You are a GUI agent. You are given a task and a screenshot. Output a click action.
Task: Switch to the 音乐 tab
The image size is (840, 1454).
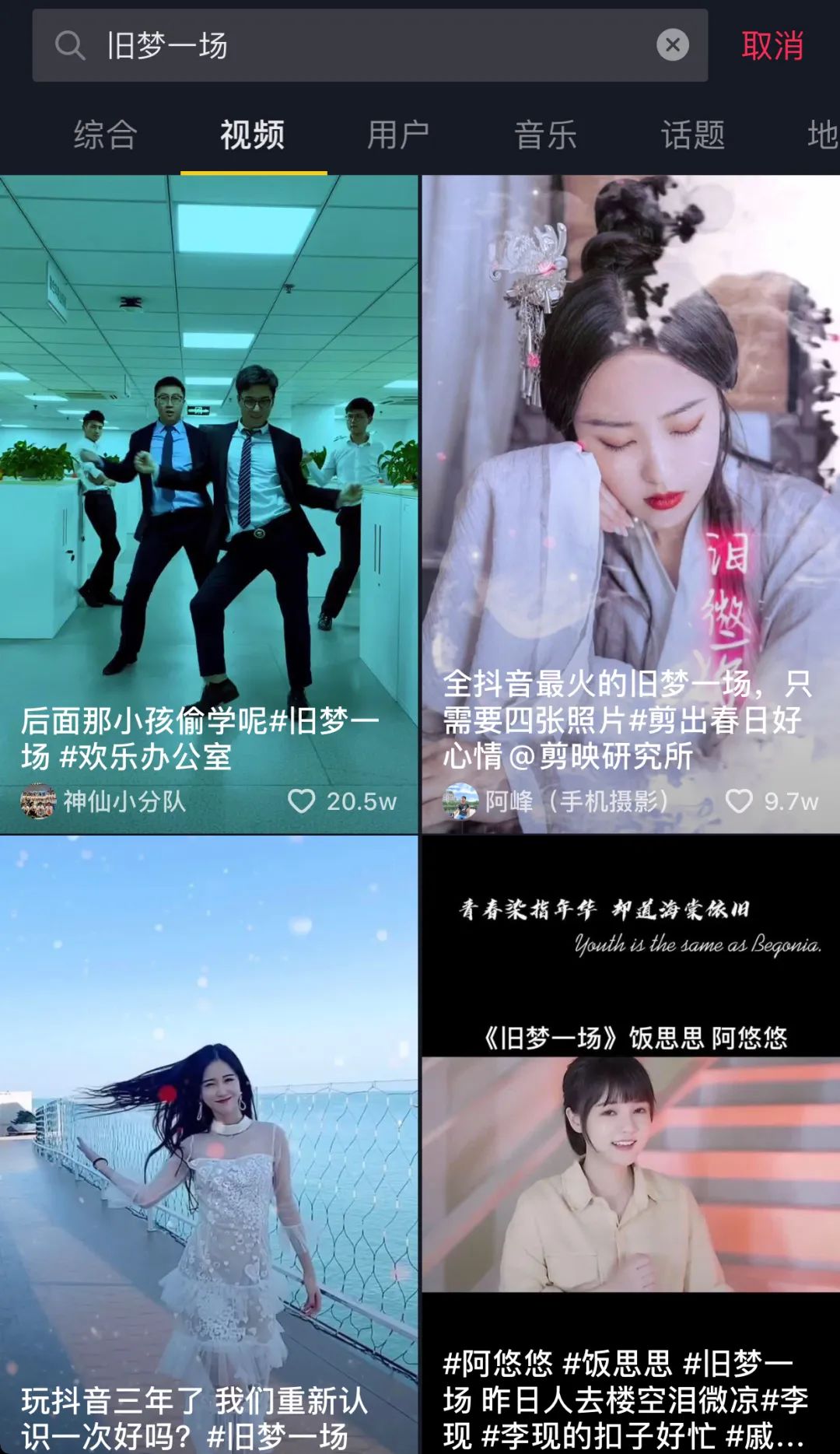tap(544, 135)
